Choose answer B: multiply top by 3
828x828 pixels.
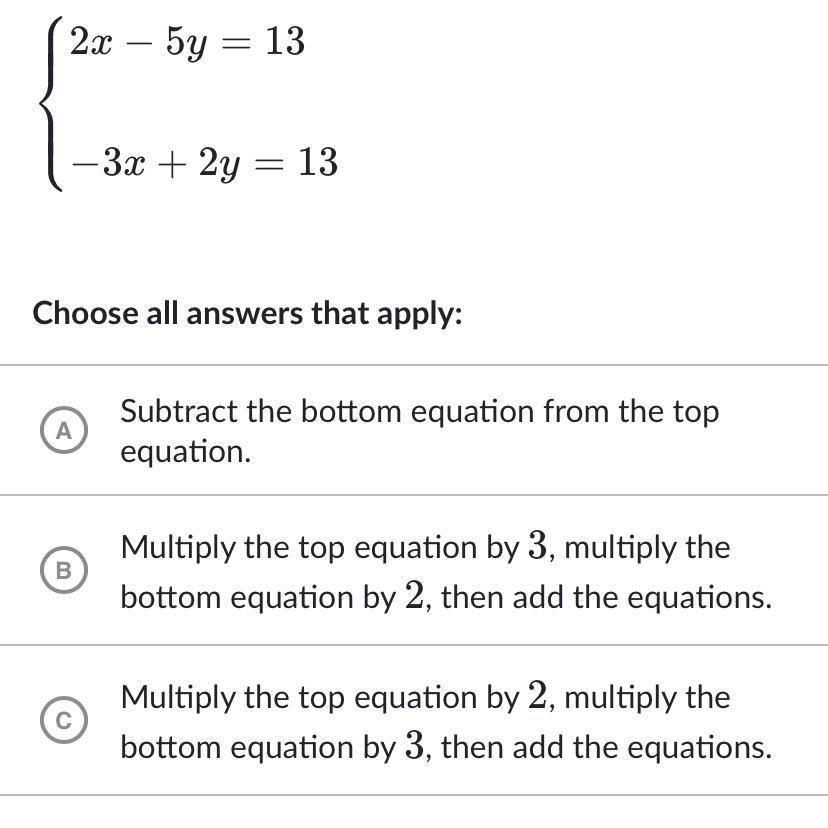(x=64, y=571)
